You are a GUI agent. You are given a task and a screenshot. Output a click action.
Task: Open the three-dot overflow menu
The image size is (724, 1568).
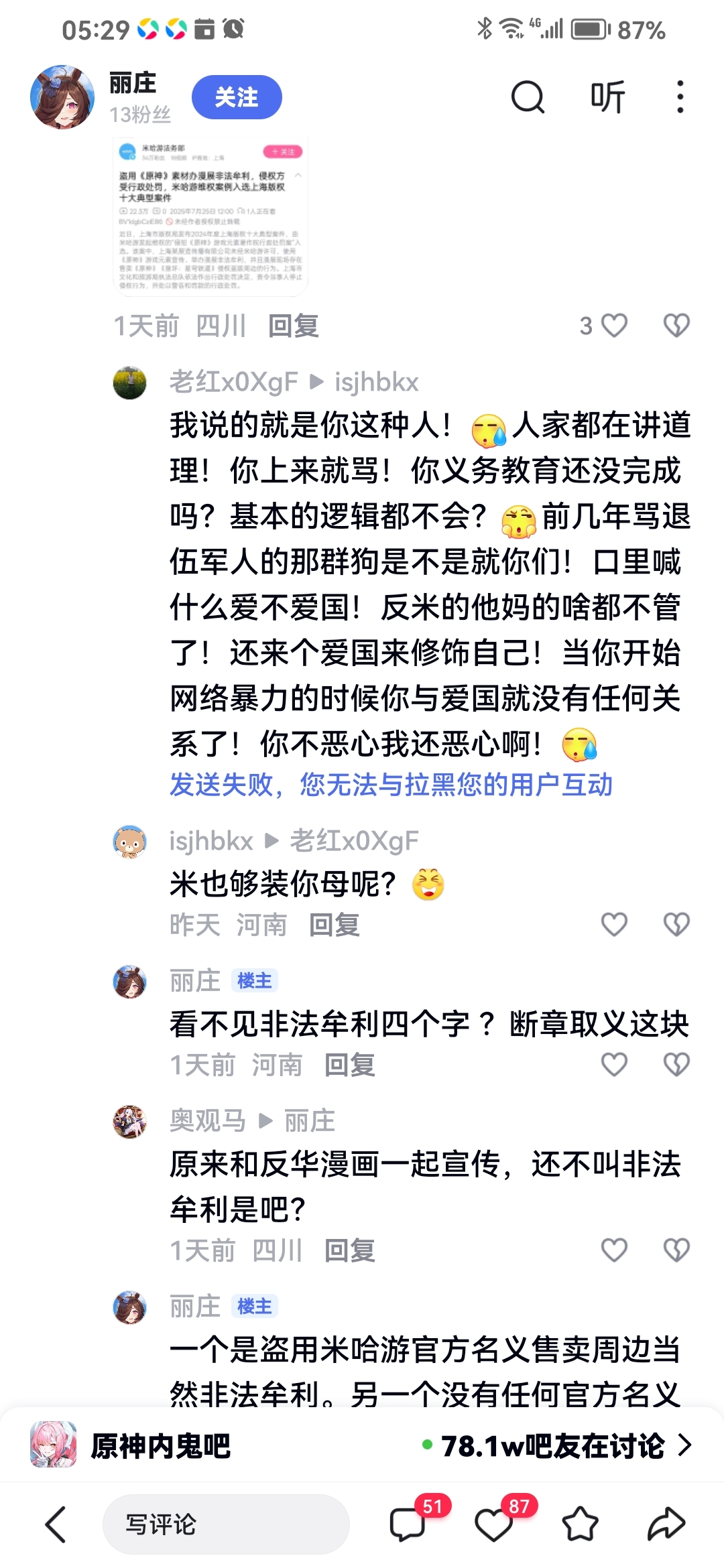pos(680,97)
